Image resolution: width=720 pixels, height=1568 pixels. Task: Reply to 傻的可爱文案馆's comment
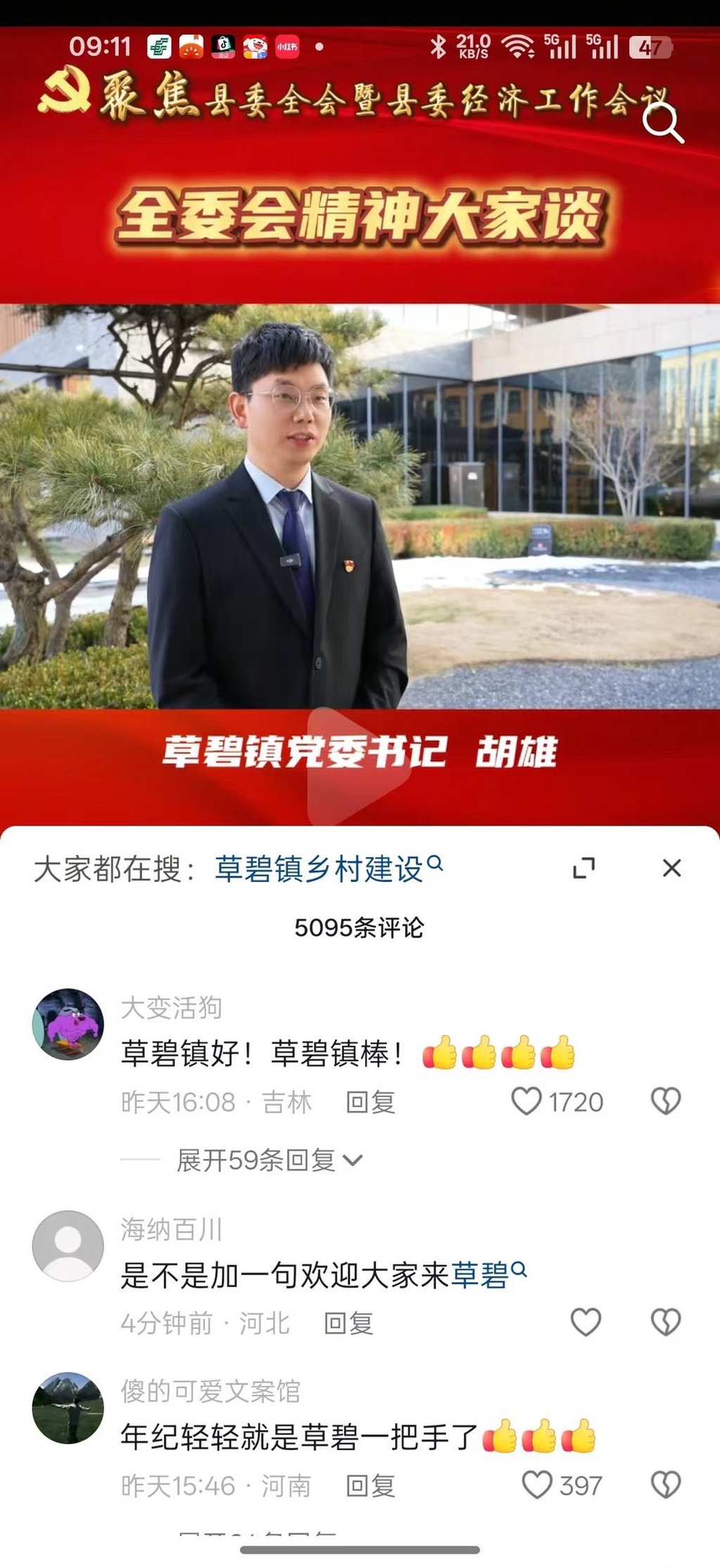[x=370, y=1486]
